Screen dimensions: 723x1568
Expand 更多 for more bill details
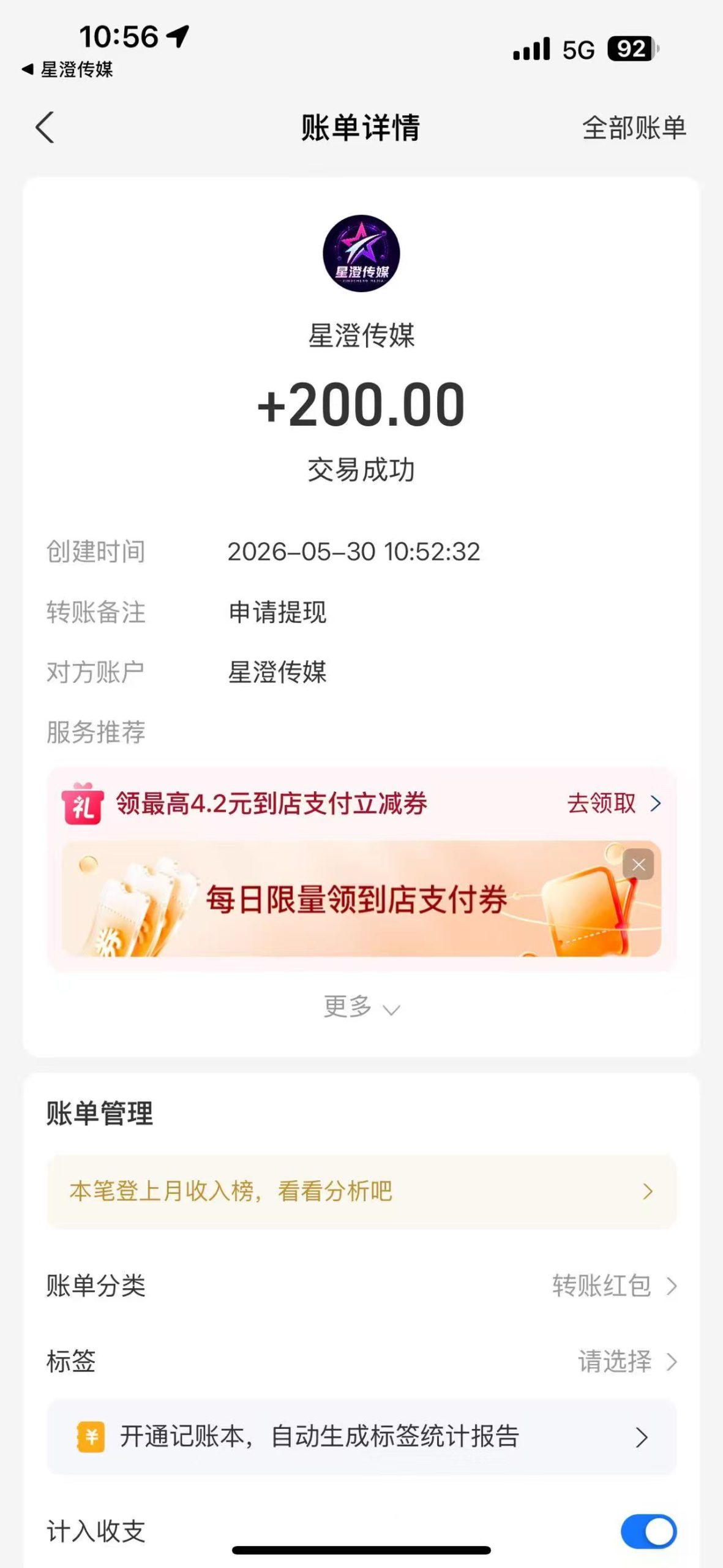pyautogui.click(x=361, y=1006)
